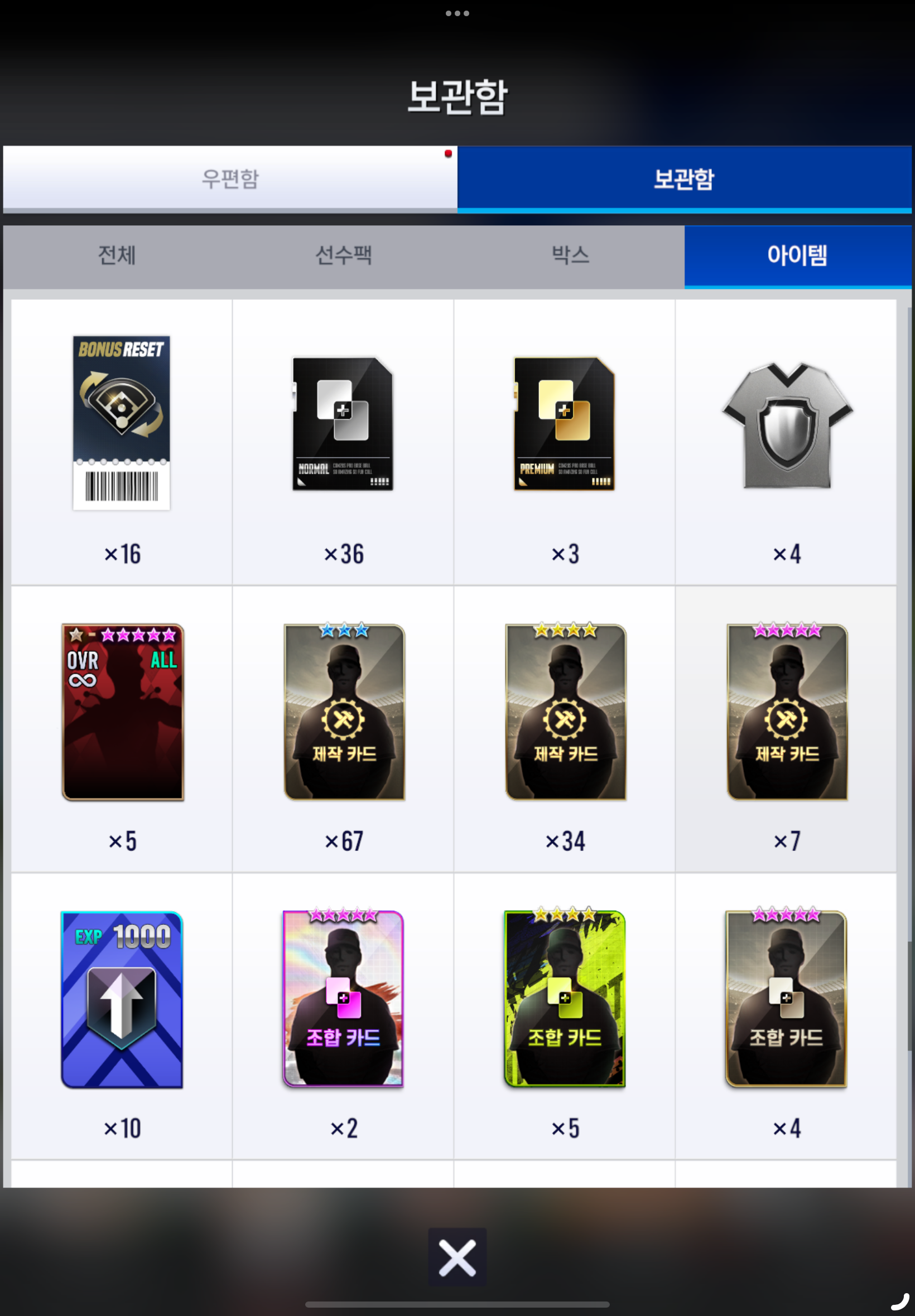Filter items by 선수팩
915x1316 pixels.
tap(344, 255)
